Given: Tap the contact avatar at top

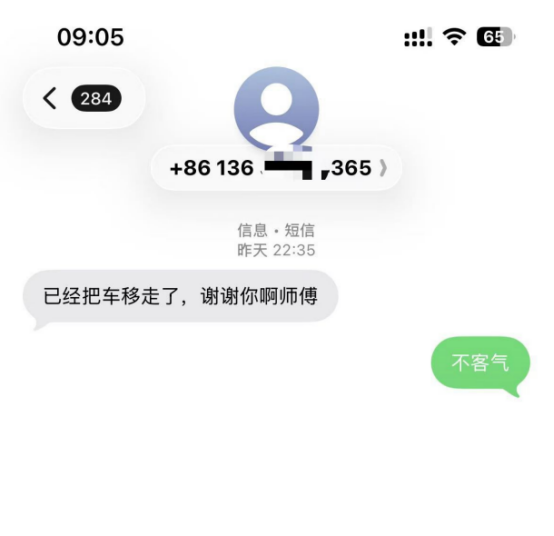Looking at the screenshot, I should point(276,109).
